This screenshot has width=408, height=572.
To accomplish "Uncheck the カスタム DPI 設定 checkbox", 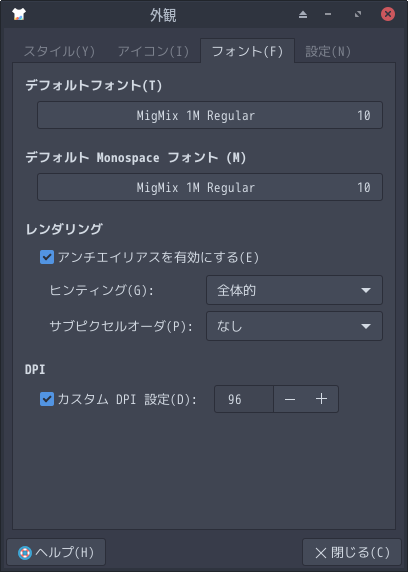I will click(x=47, y=399).
